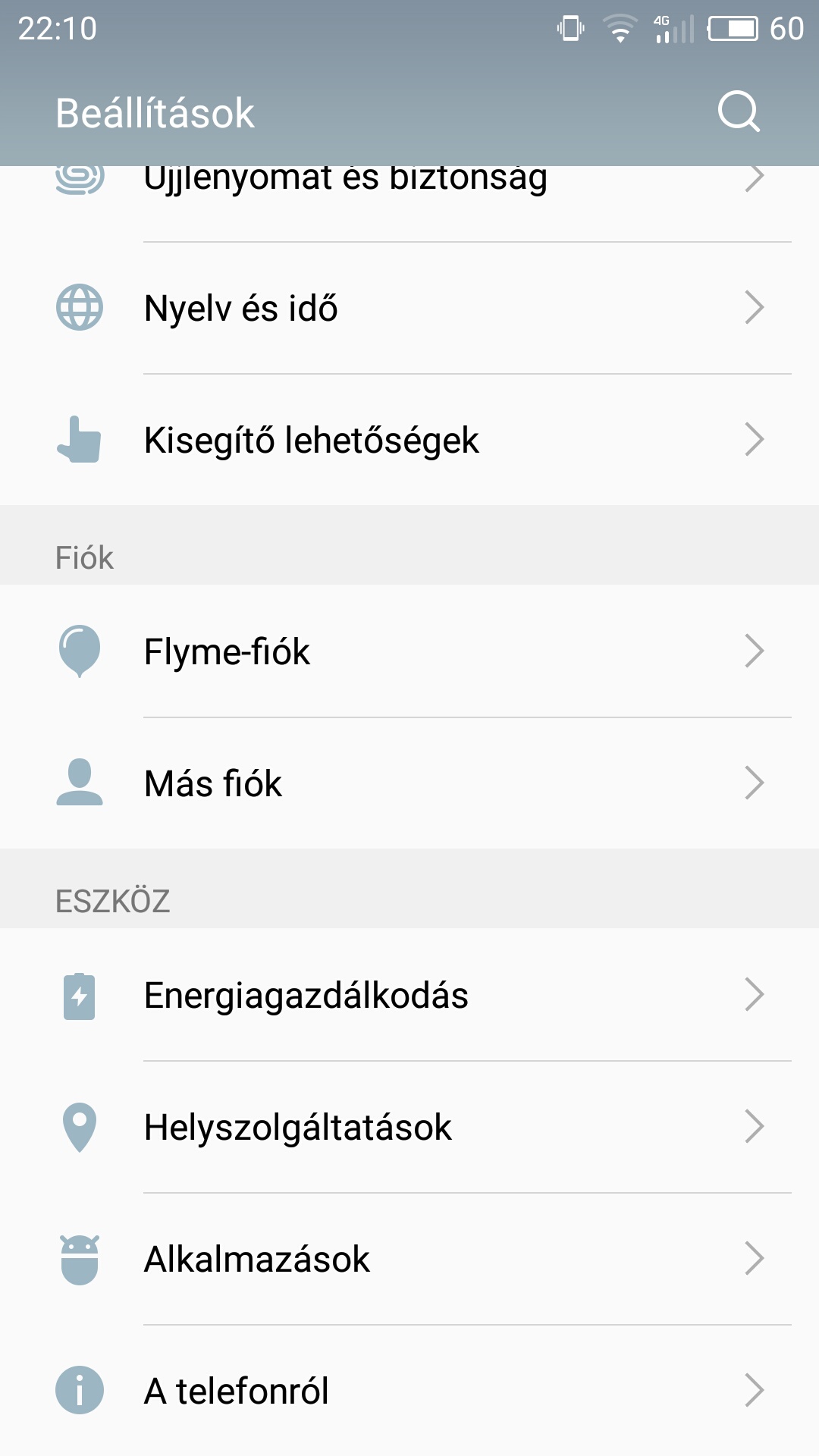Select the info icon next to A telefonról
Image resolution: width=819 pixels, height=1456 pixels.
pos(78,1391)
